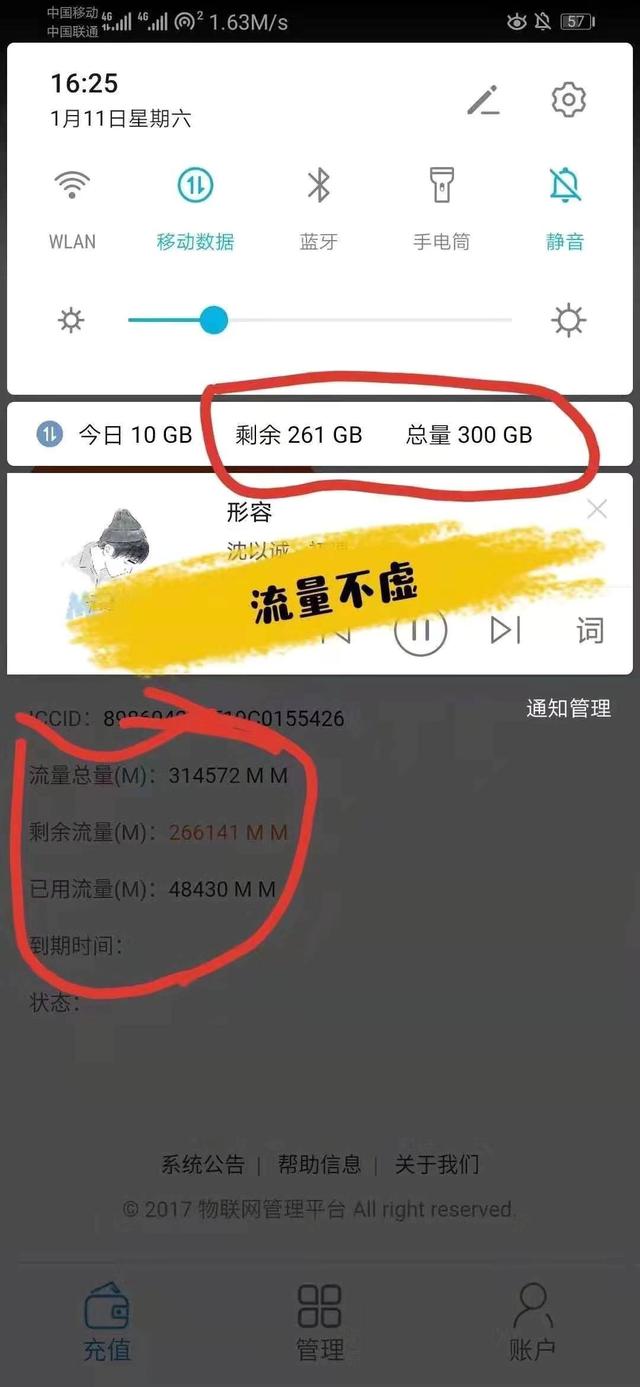Enable 蓝牙 Bluetooth

pos(318,187)
